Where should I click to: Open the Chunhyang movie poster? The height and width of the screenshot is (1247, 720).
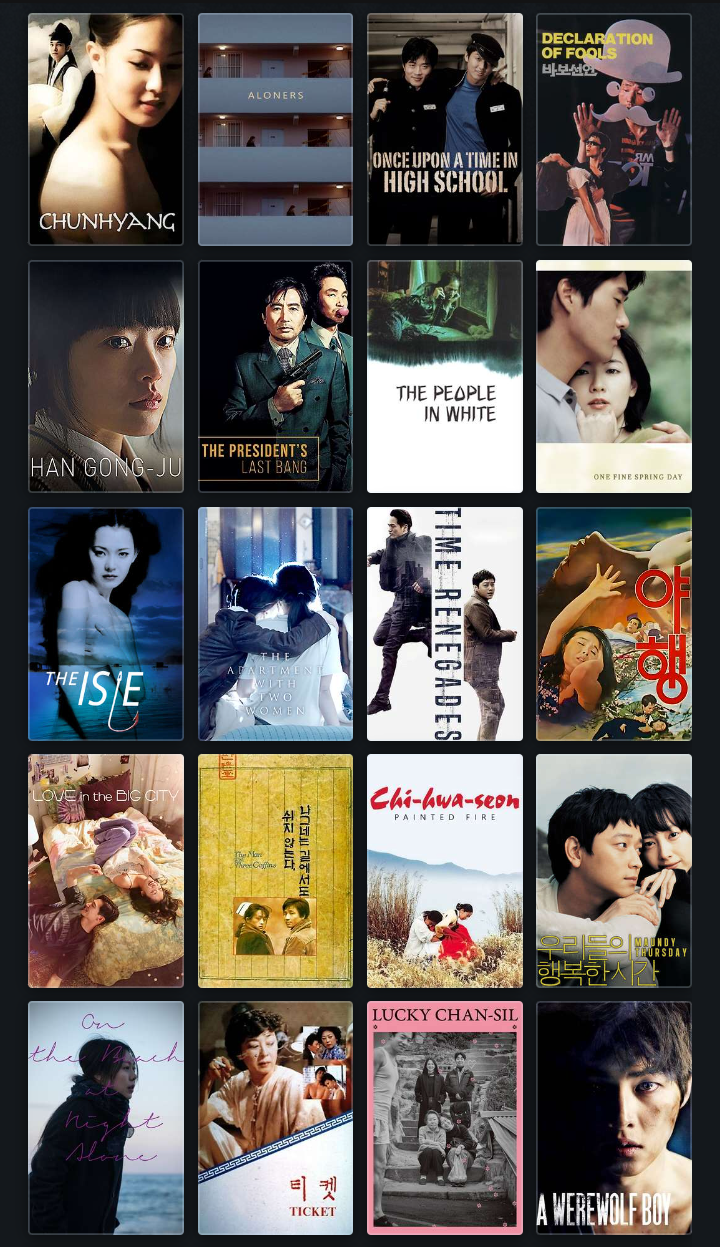click(x=106, y=129)
